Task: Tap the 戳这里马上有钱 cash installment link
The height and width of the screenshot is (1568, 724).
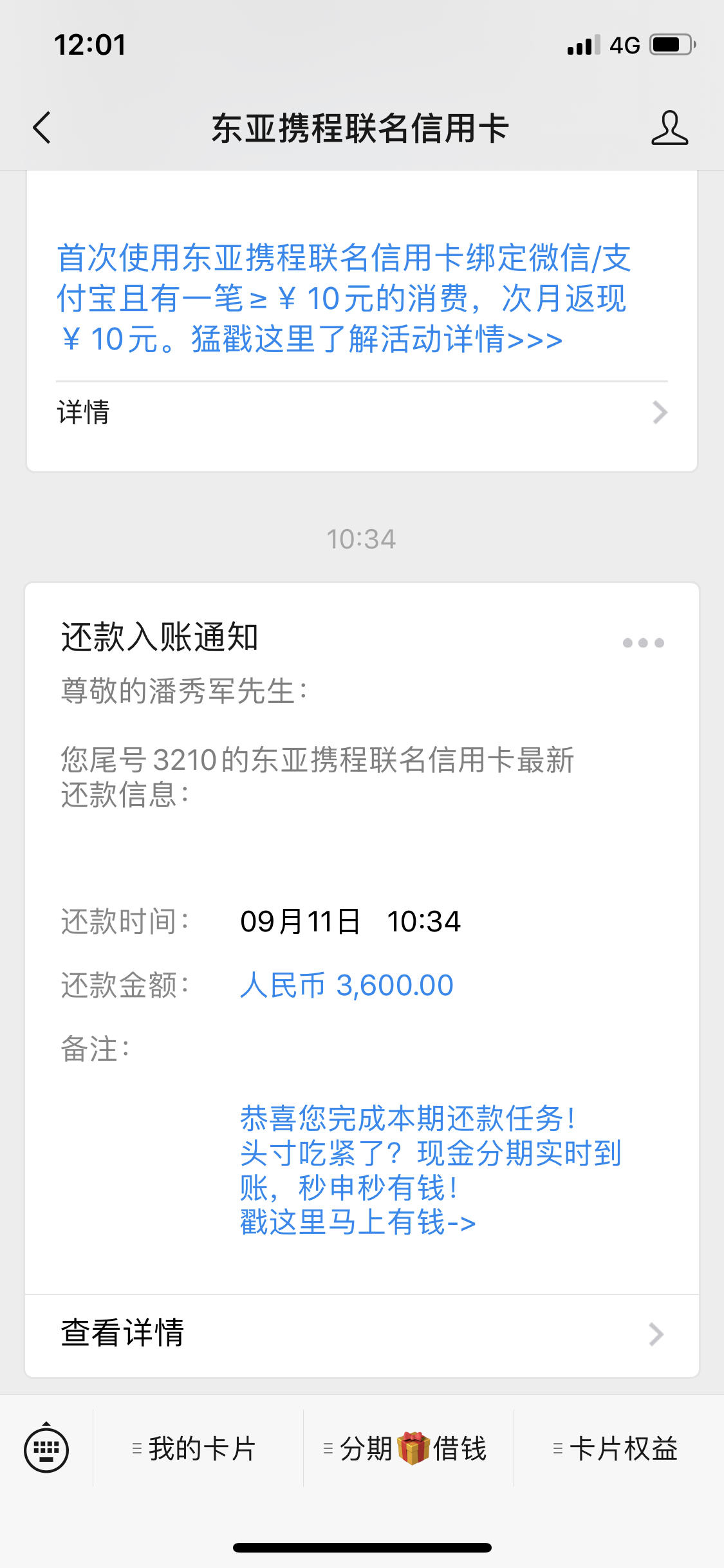Action: (x=358, y=1222)
